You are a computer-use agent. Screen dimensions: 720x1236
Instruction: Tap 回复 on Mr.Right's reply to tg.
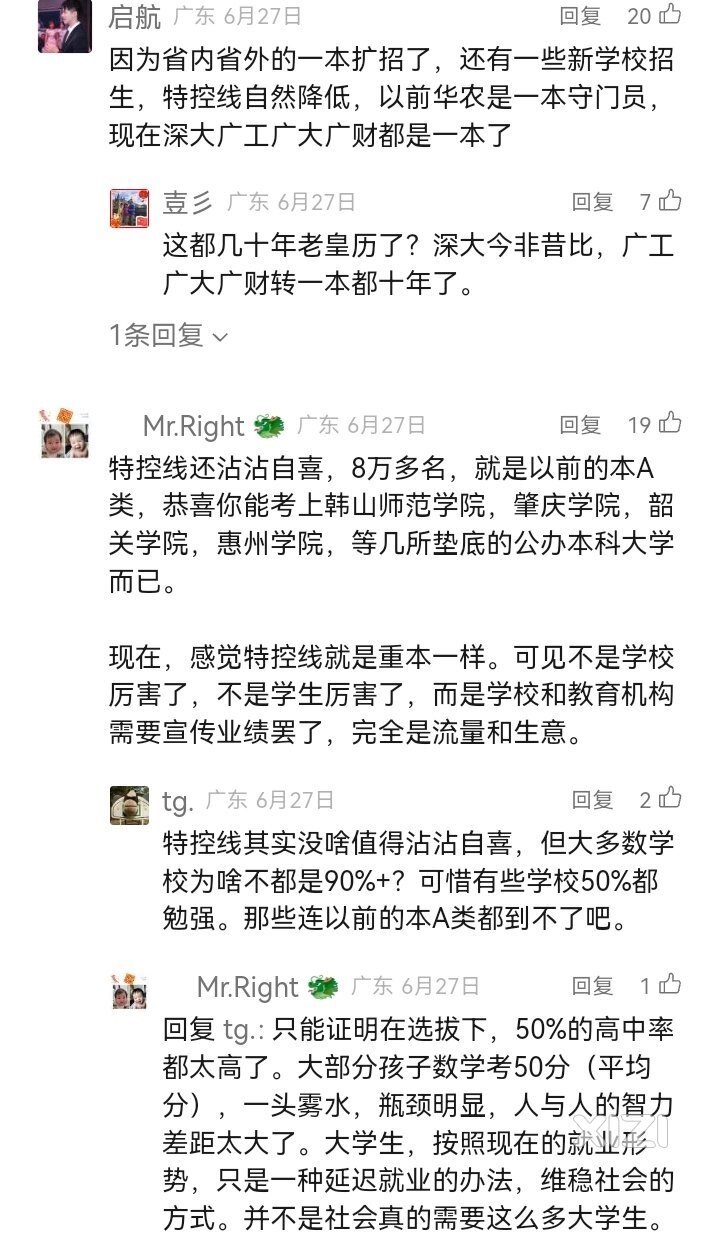click(x=592, y=986)
